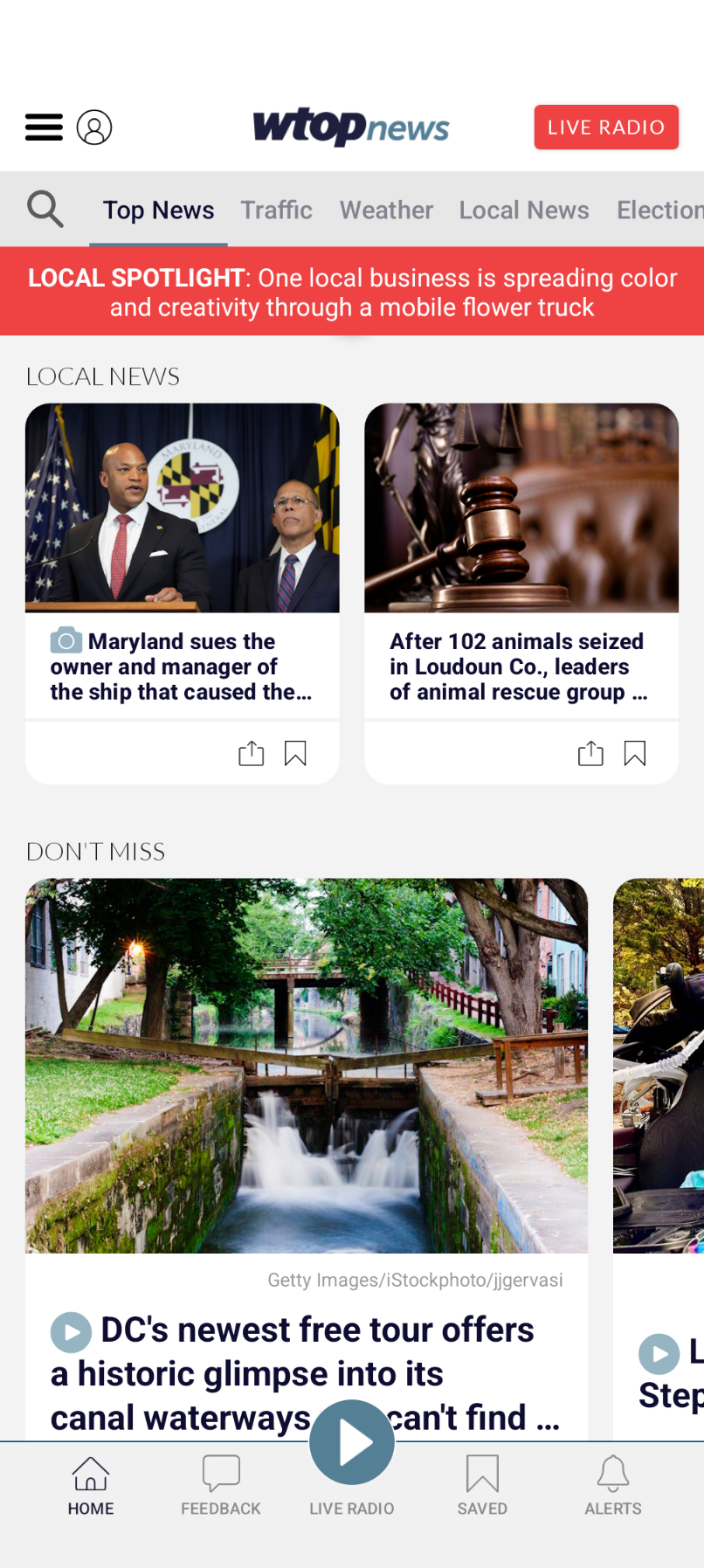Viewport: 704px width, 1568px height.
Task: Open the Local Spotlight flower truck story
Action: point(352,292)
